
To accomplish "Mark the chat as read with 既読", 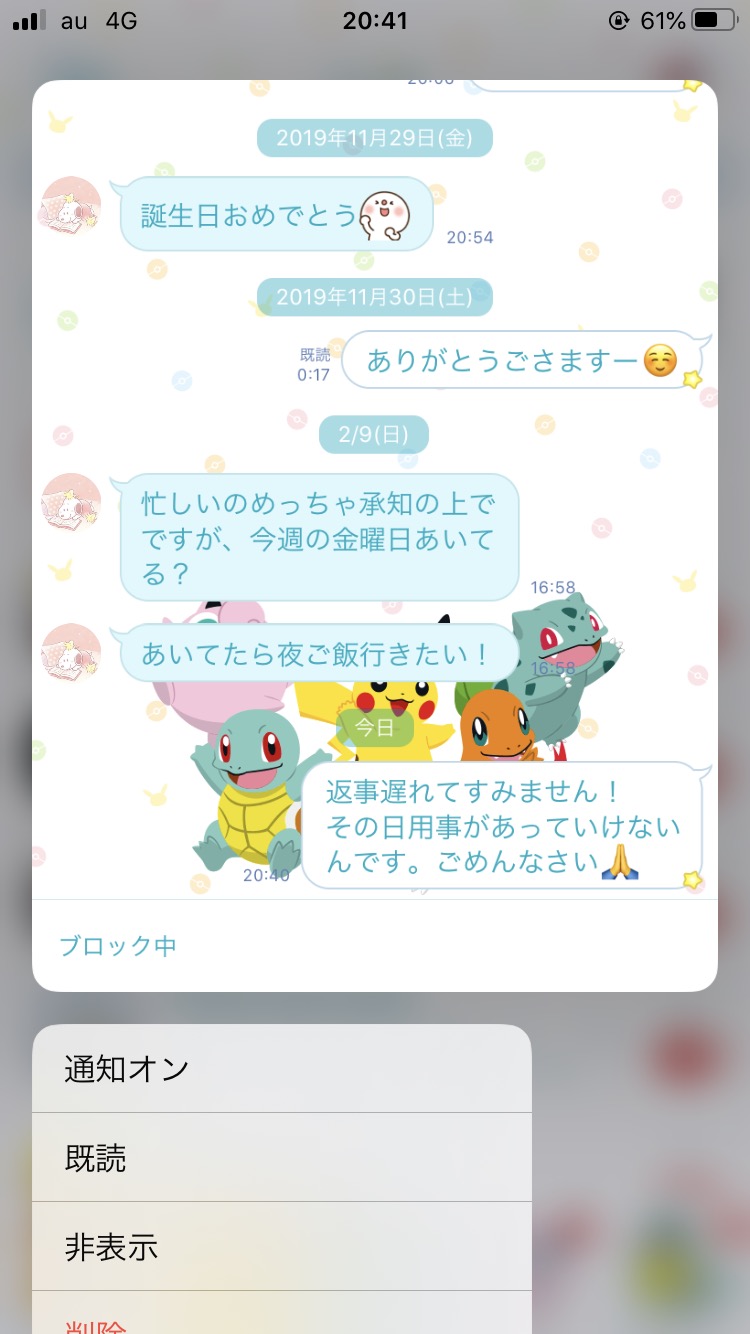I will pos(281,1158).
